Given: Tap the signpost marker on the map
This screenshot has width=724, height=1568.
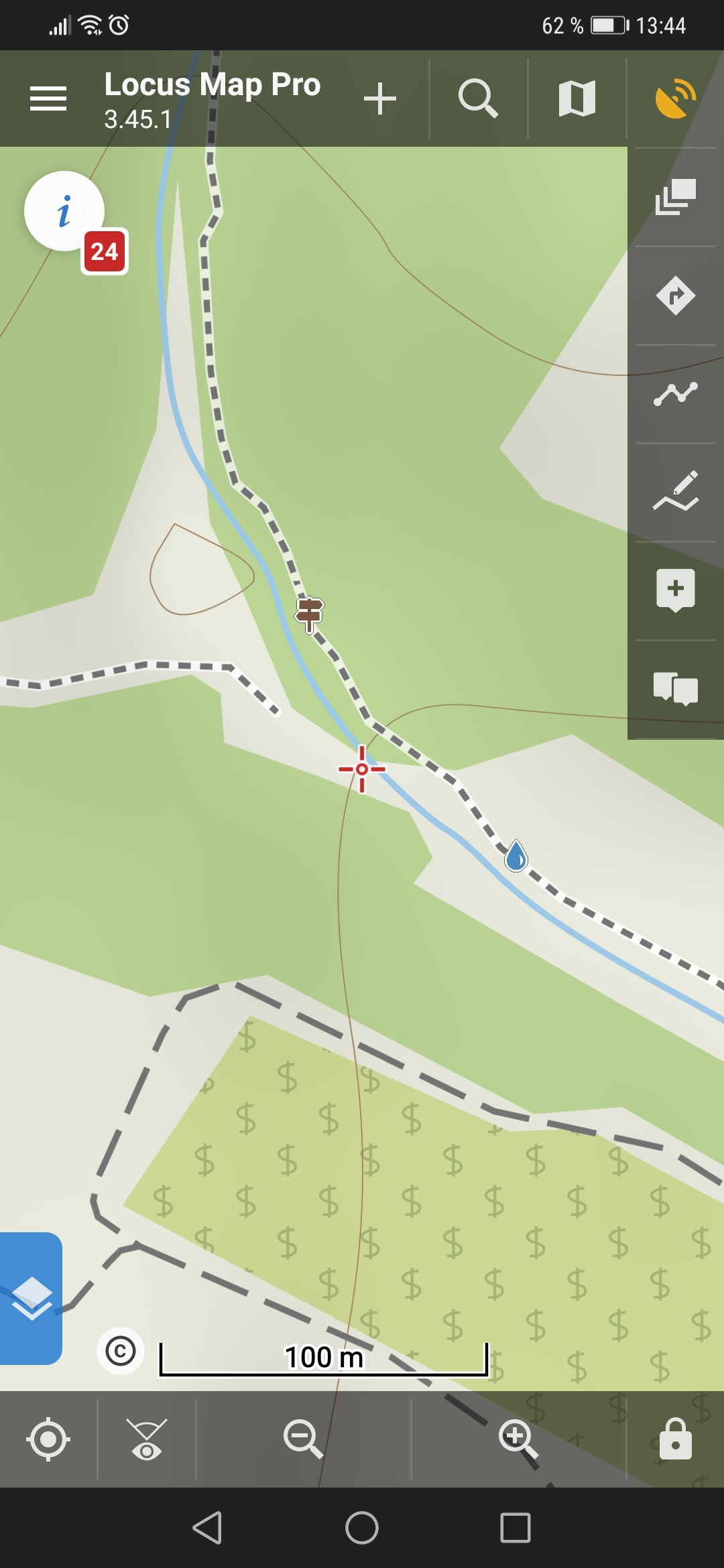Looking at the screenshot, I should [x=309, y=613].
